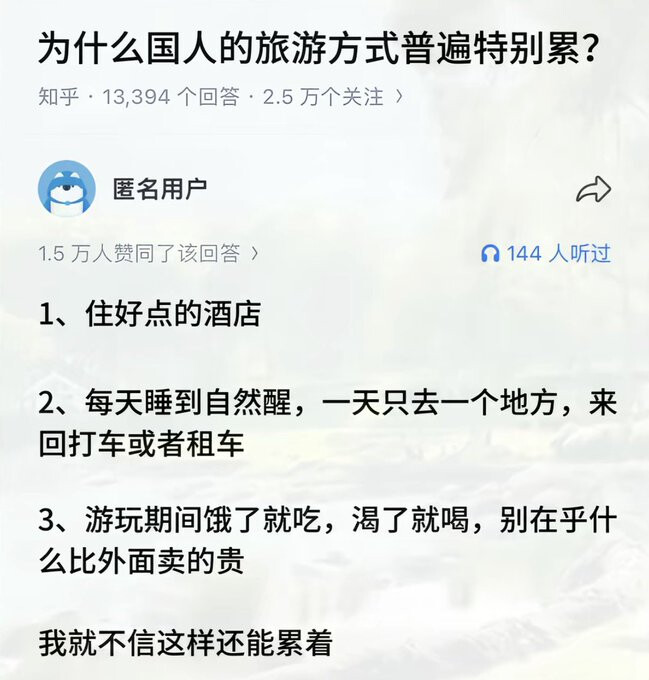Screen dimensions: 649x680
Task: Listen to the answer via 144 人听过
Action: pos(546,253)
